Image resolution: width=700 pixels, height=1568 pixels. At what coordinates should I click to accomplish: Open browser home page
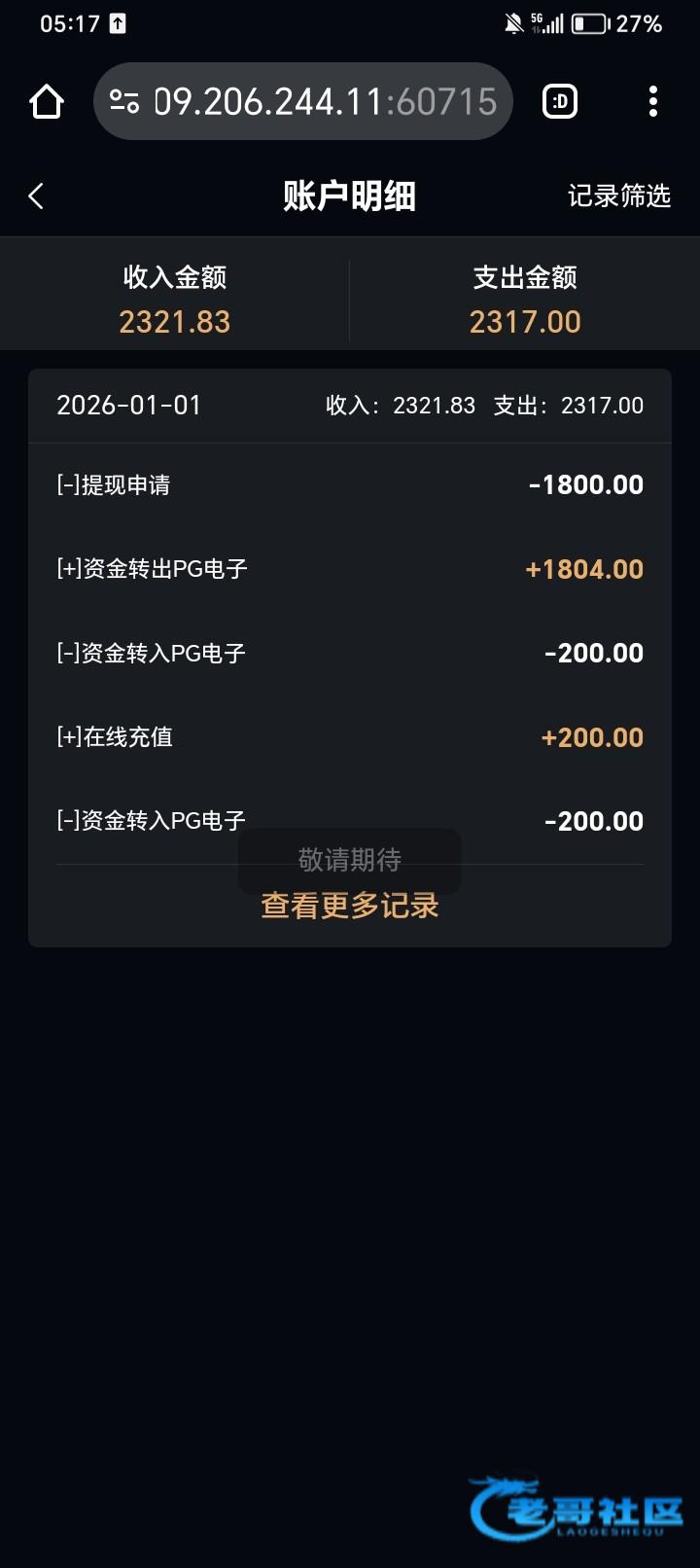(x=47, y=101)
